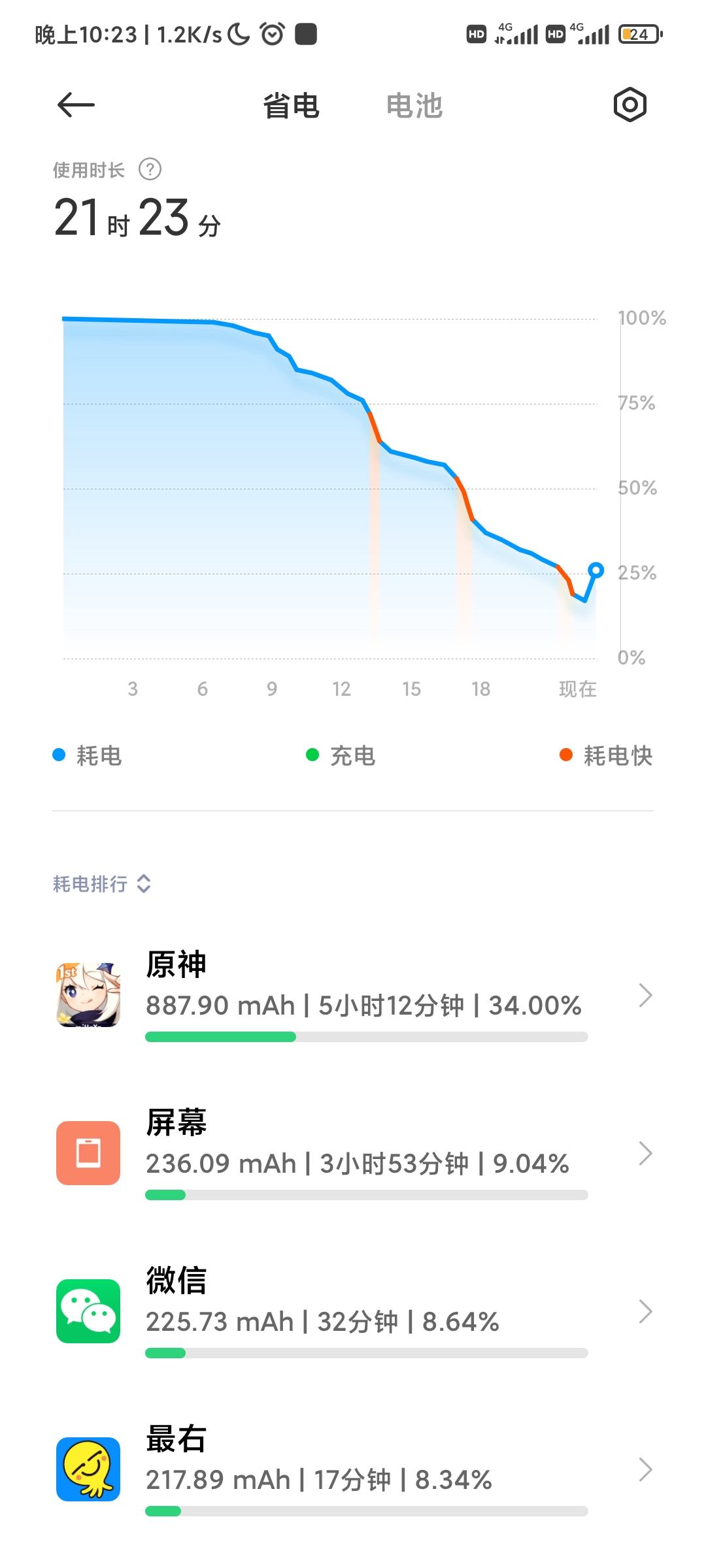View 微信 power consumption details
Viewport: 706px width, 1568px height.
tap(353, 1313)
